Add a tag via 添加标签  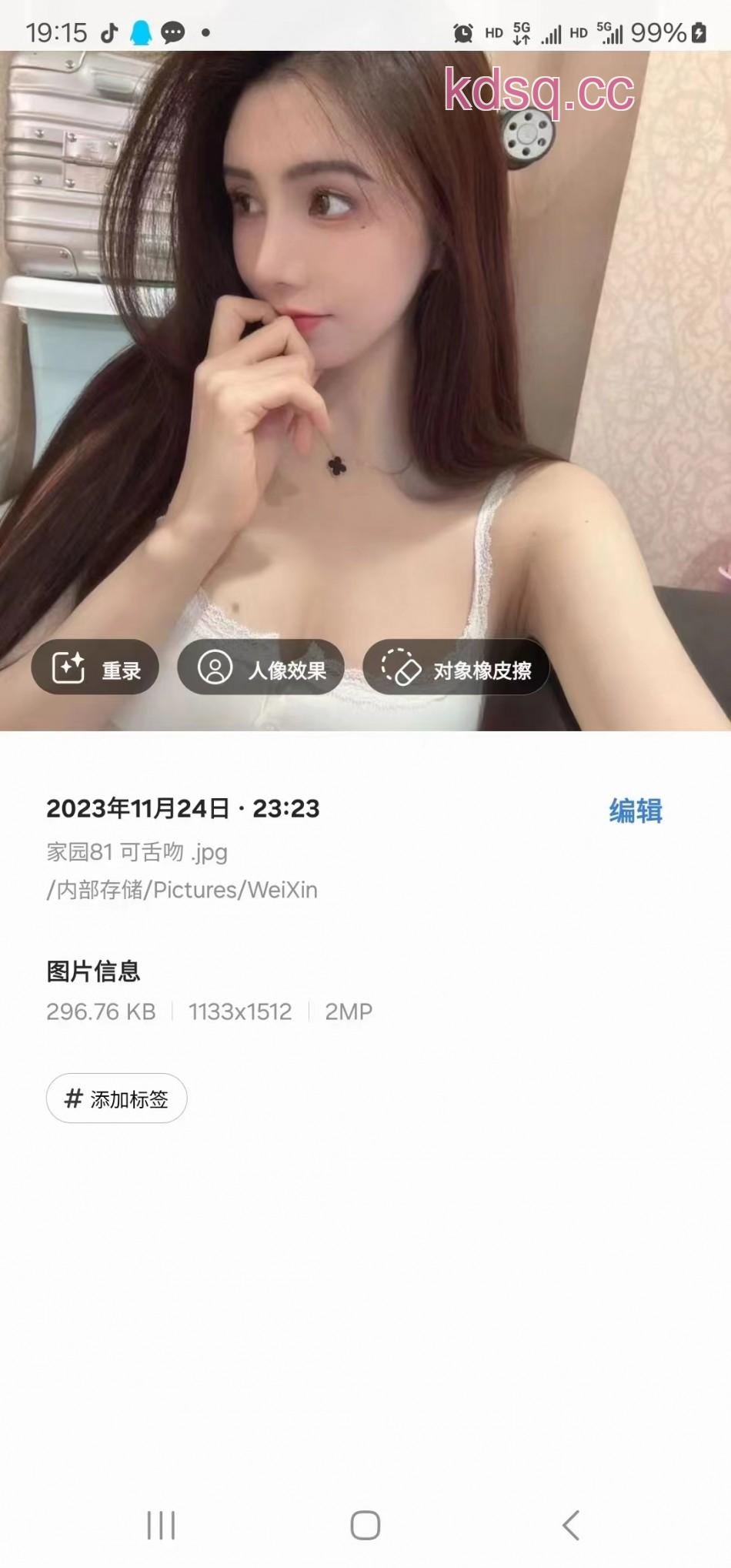[117, 1098]
